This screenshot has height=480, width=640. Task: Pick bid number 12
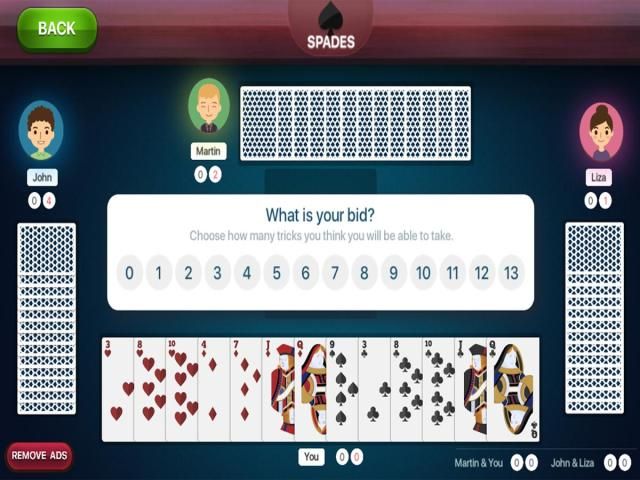pos(483,272)
